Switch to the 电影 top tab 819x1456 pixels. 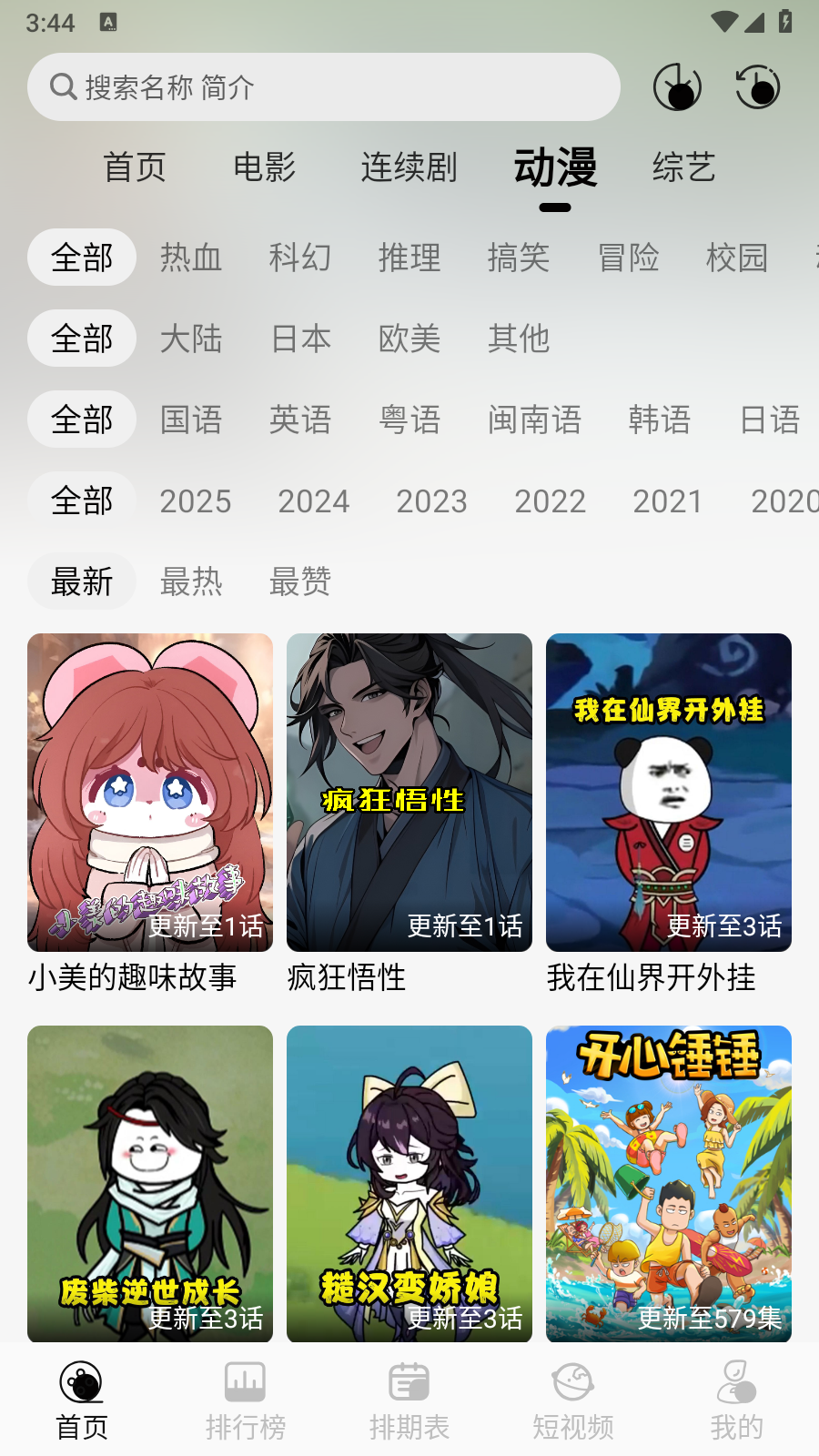(265, 167)
